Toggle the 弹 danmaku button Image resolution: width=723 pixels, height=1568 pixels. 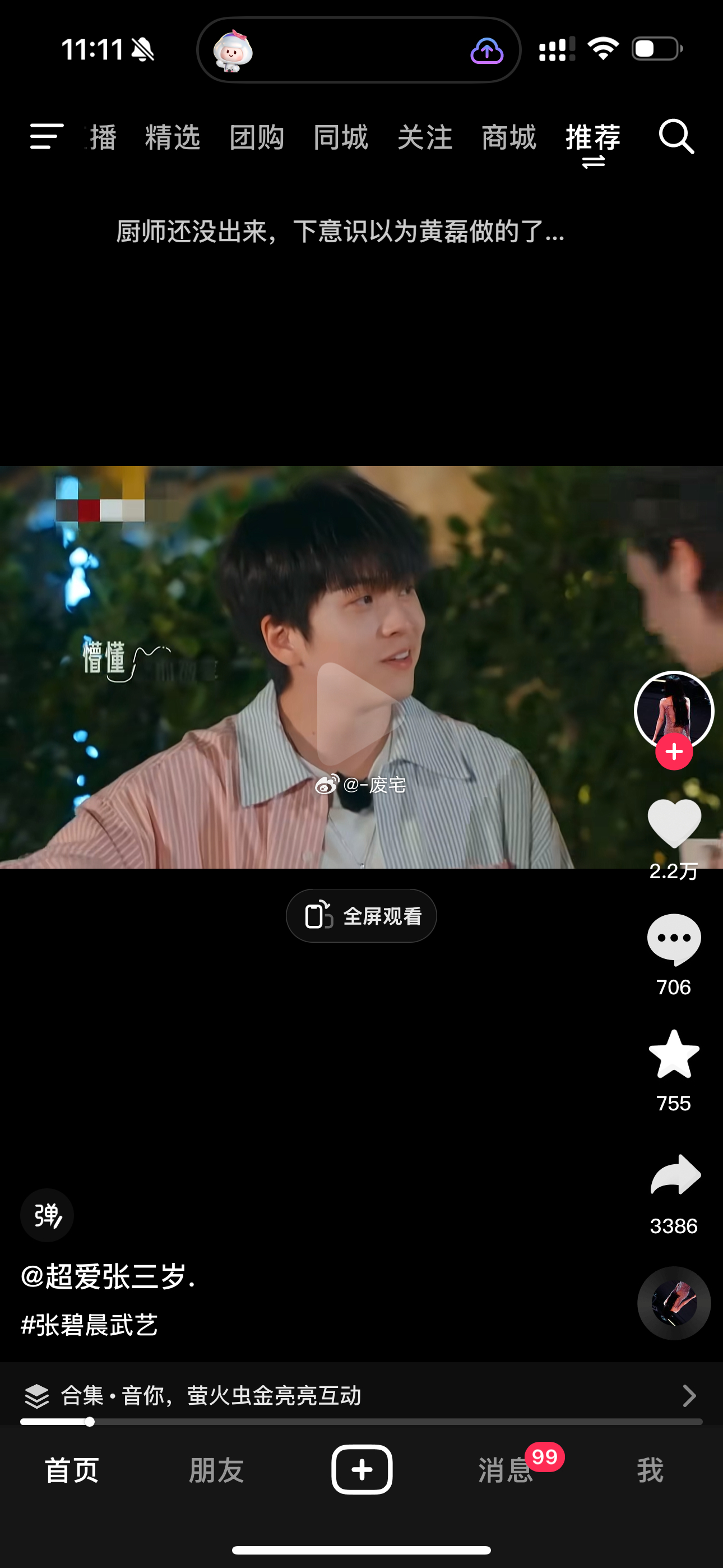click(x=47, y=1215)
